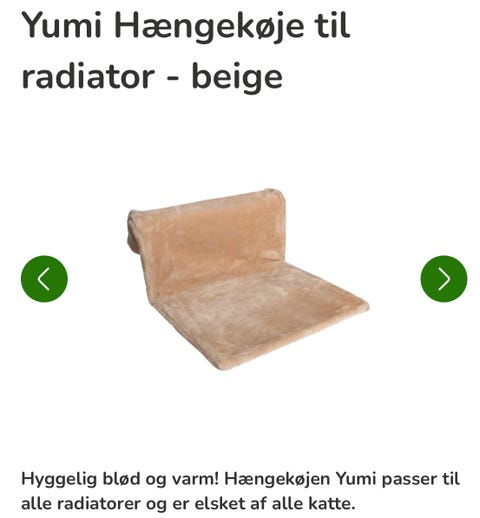Show the previous product image
Screen dimensions: 480x518
point(44,279)
